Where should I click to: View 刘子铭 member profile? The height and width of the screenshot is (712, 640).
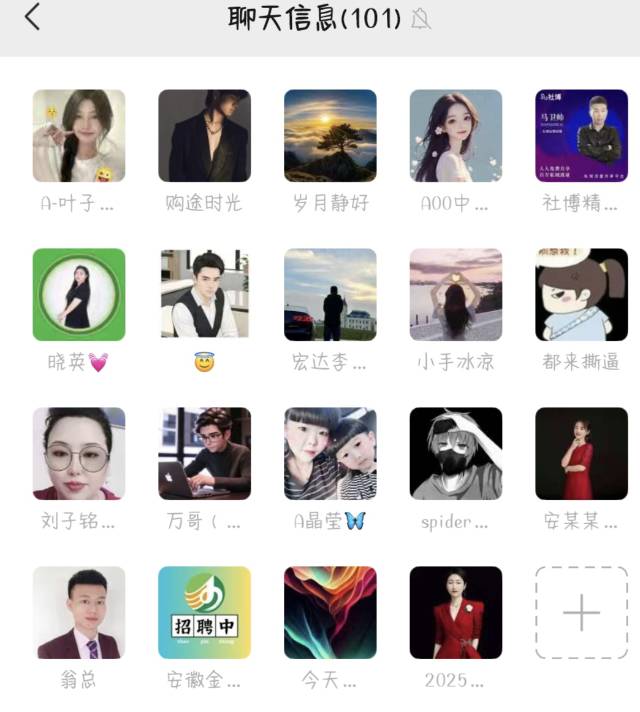[x=79, y=453]
